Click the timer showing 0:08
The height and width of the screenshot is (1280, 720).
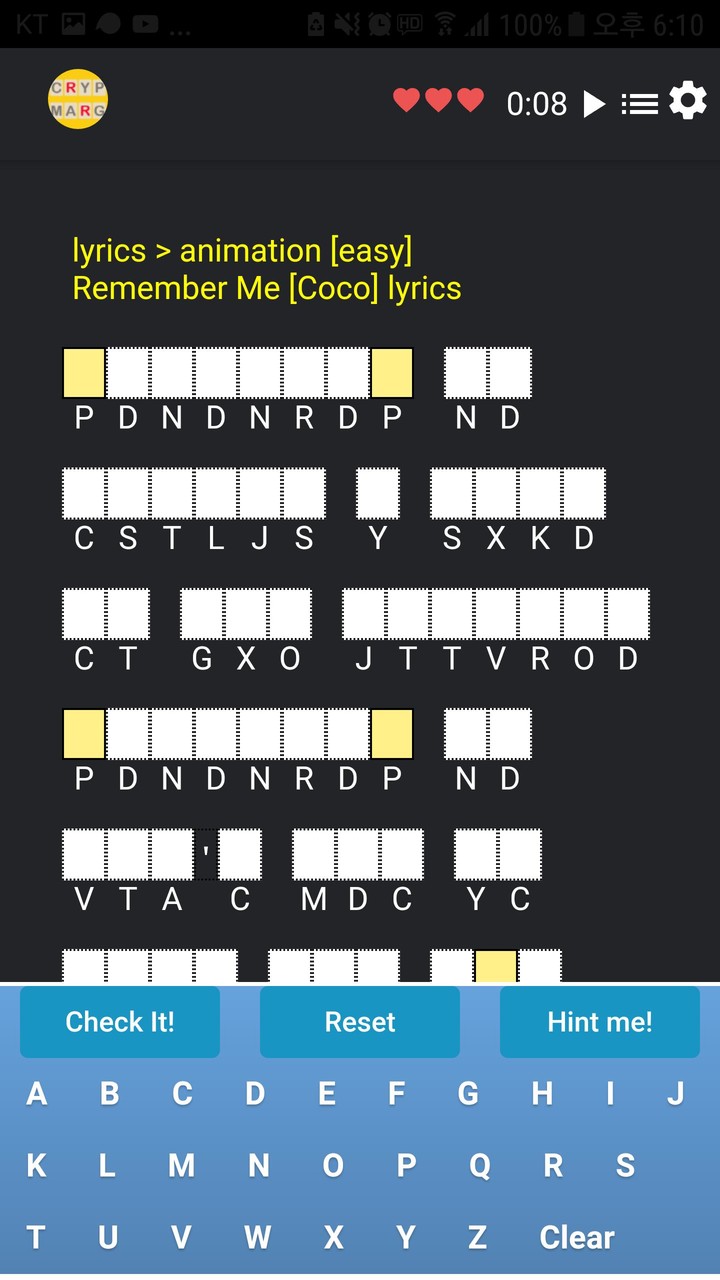click(x=536, y=103)
